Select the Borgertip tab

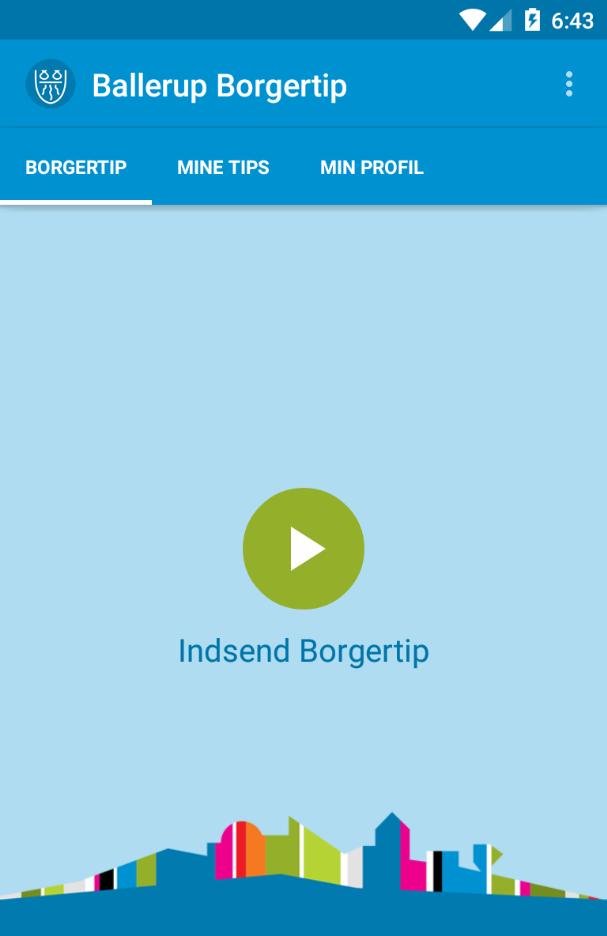[x=76, y=167]
